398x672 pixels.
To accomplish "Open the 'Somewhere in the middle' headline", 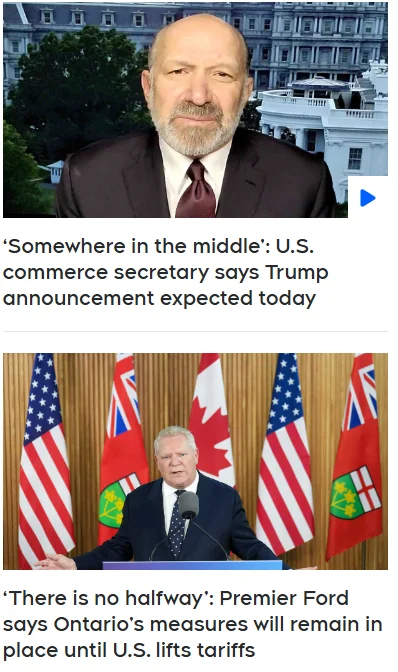I will pyautogui.click(x=166, y=273).
